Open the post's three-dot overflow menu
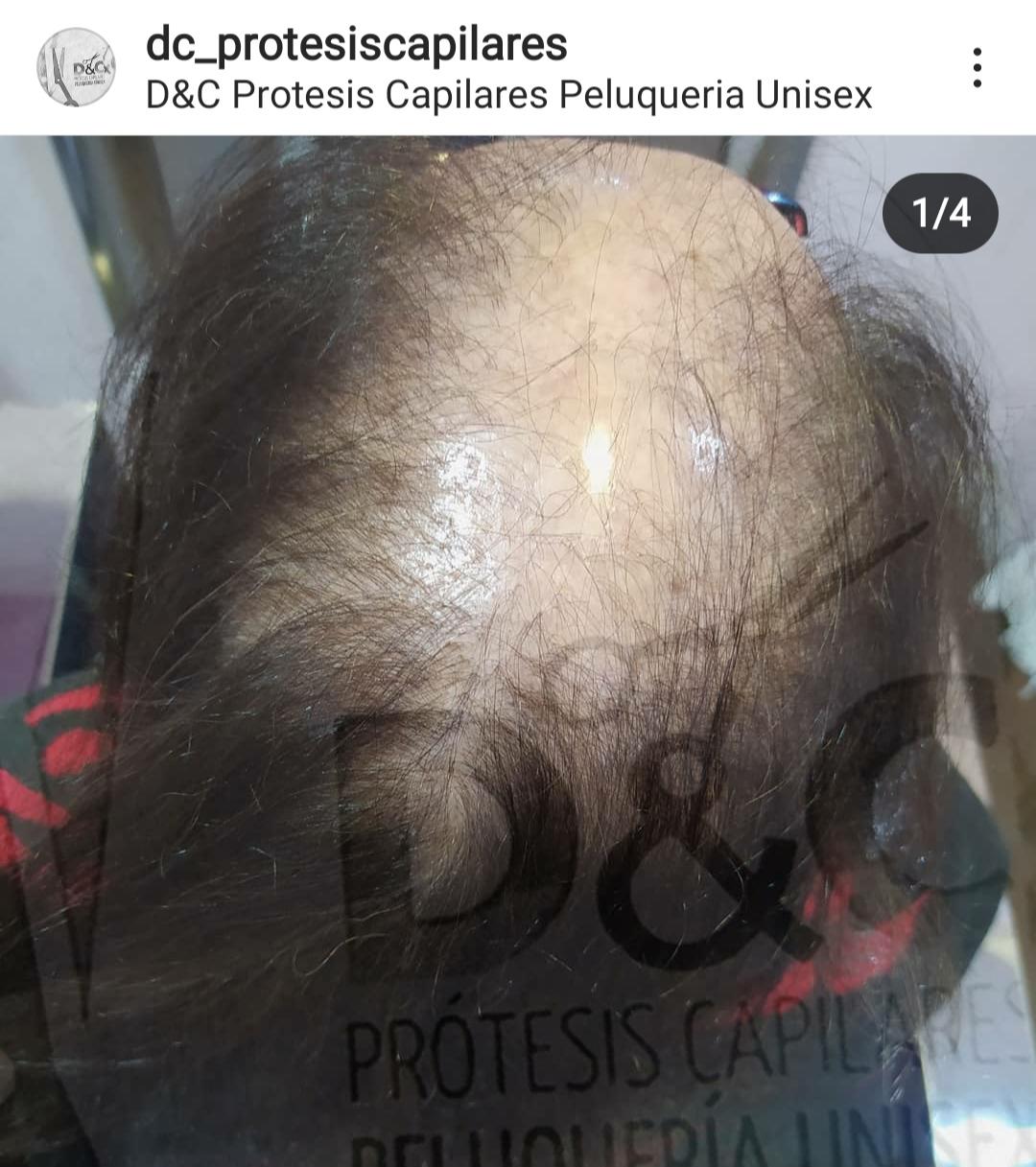Viewport: 1036px width, 1167px height. [977, 68]
